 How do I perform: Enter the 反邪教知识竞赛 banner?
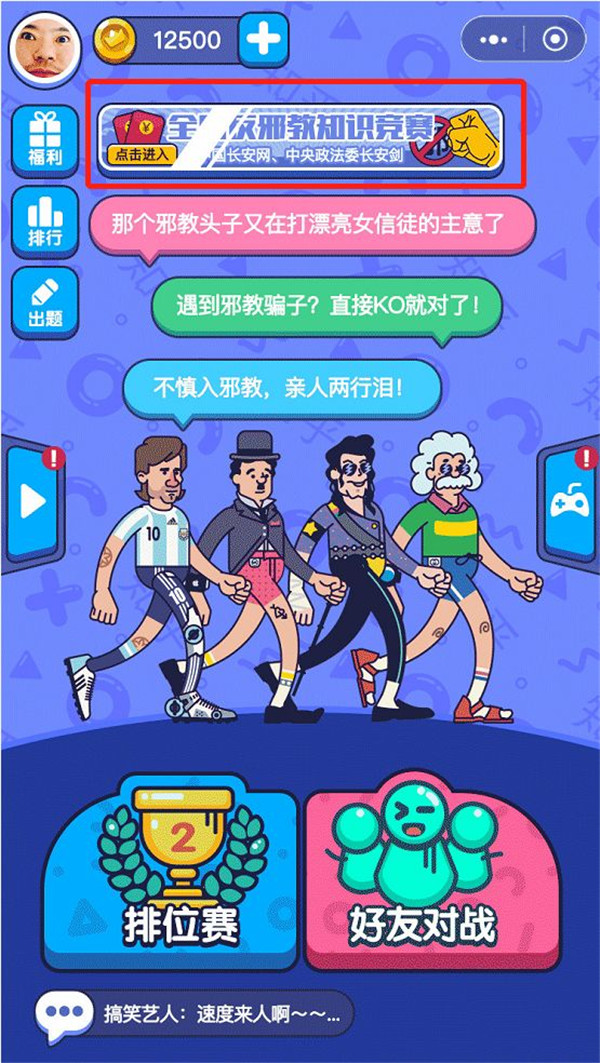coord(300,136)
